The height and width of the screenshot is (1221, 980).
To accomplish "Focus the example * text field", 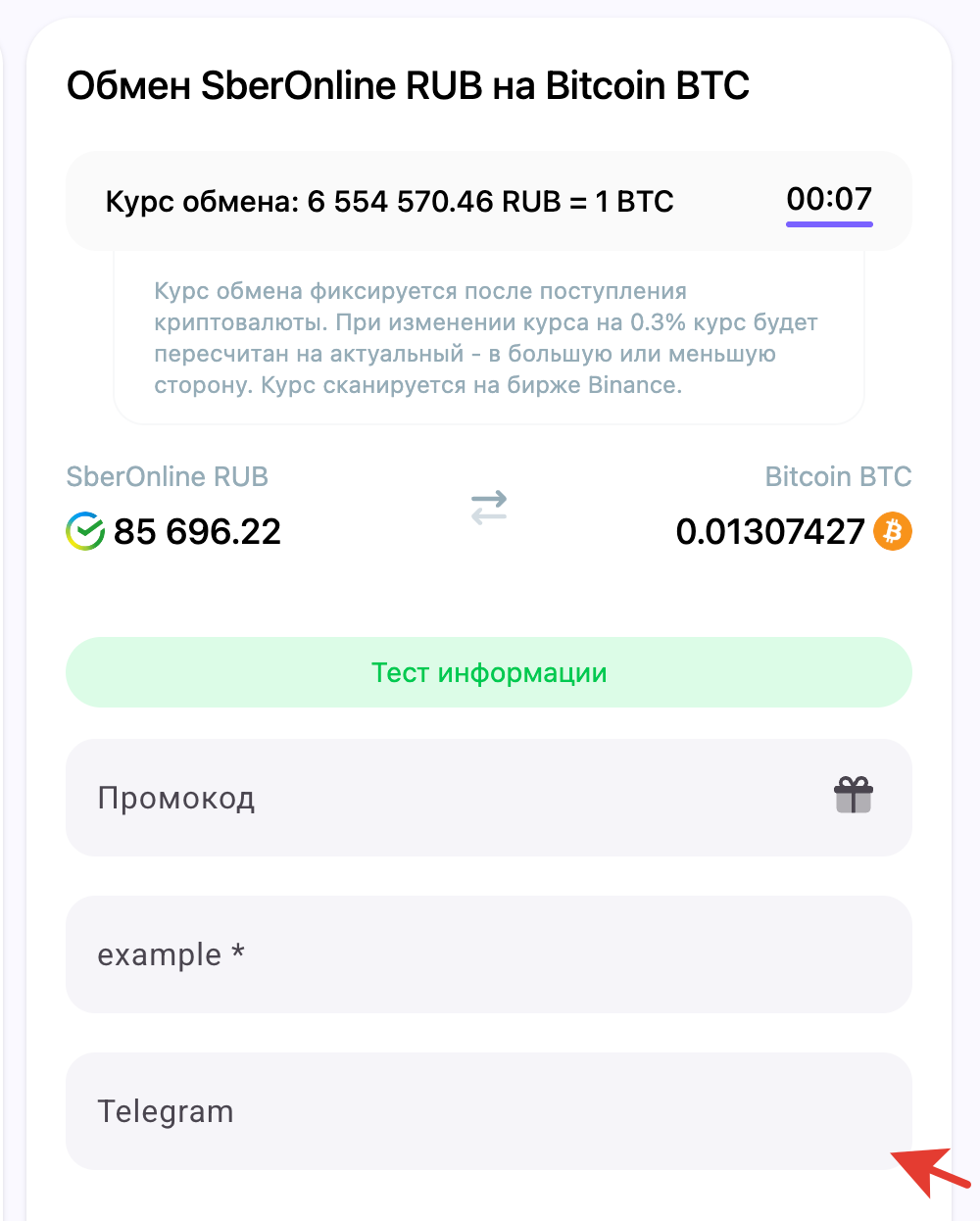I will [488, 954].
